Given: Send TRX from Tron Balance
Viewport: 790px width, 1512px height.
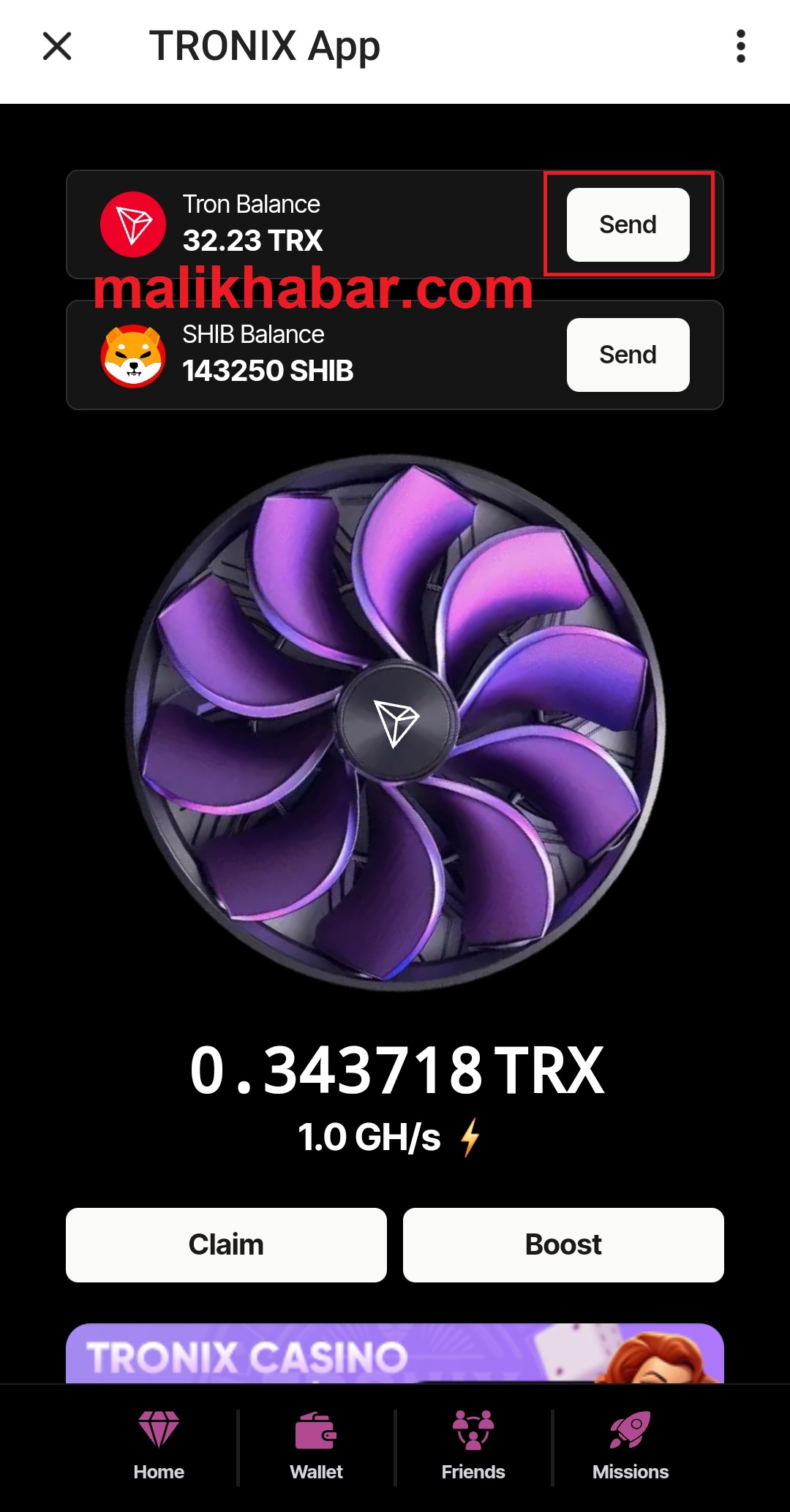Looking at the screenshot, I should pyautogui.click(x=628, y=224).
